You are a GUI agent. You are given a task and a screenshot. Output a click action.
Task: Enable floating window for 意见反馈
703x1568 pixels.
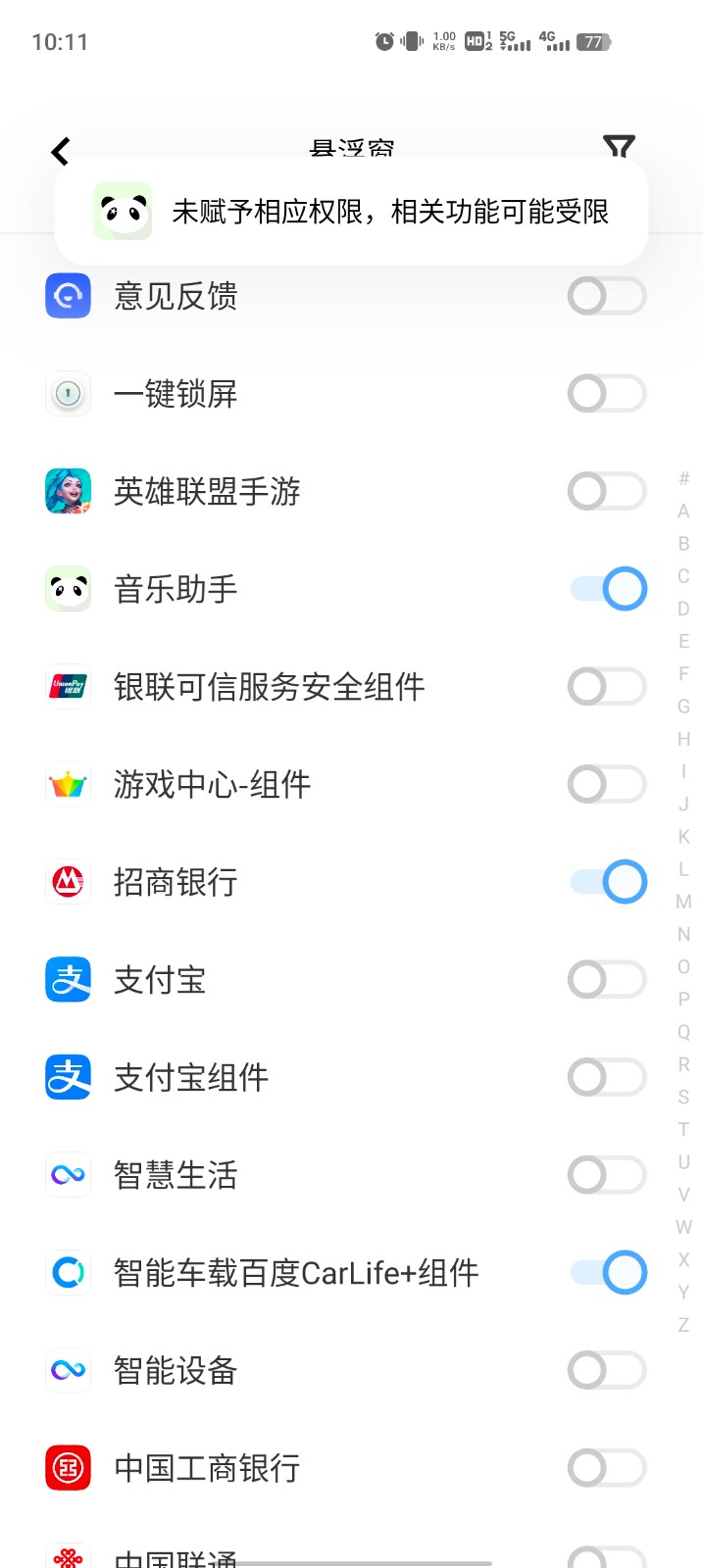click(606, 296)
